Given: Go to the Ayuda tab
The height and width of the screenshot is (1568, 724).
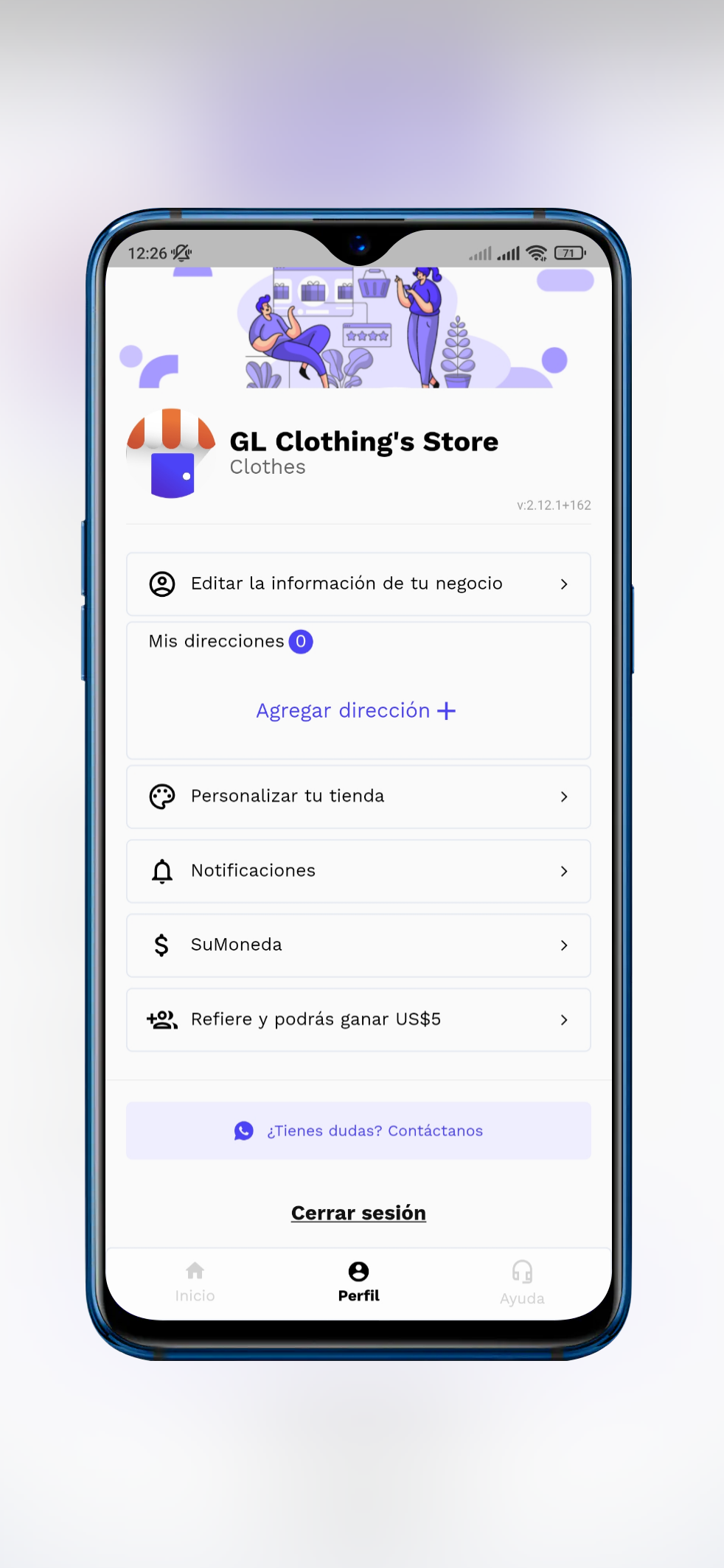Looking at the screenshot, I should pos(522,1282).
